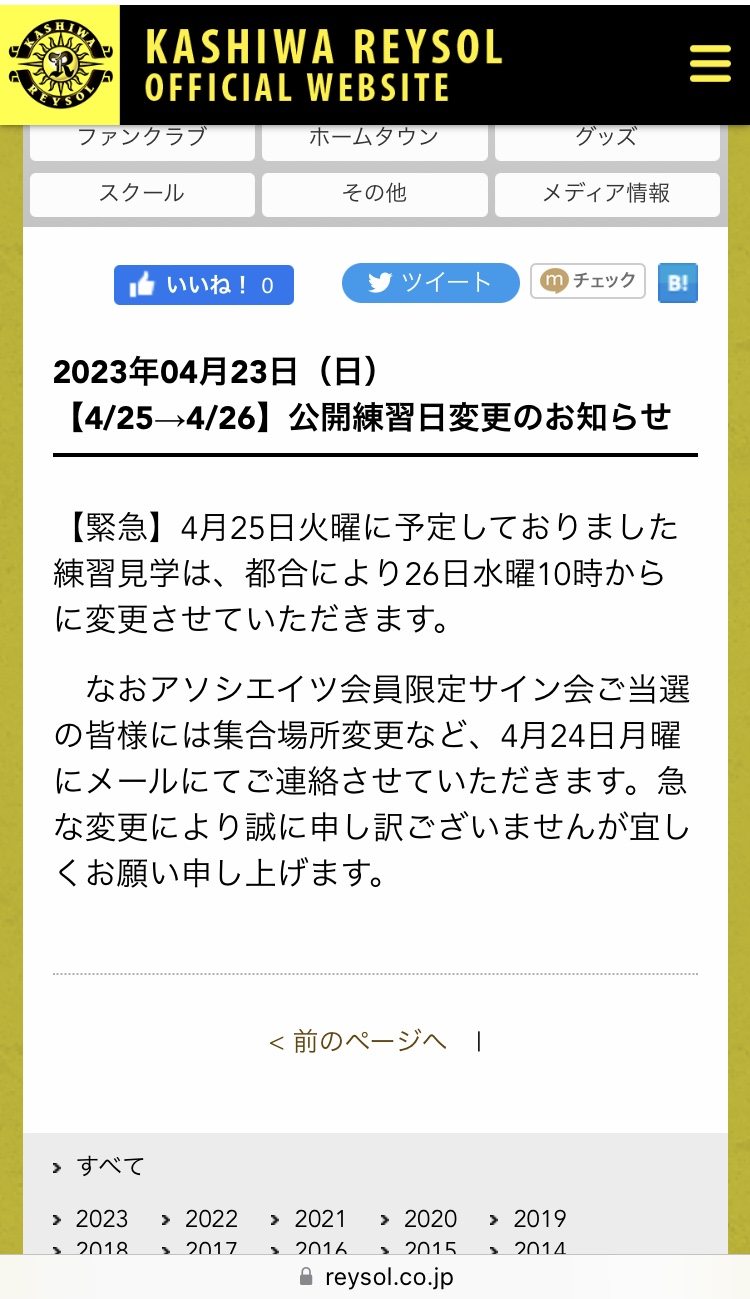Image resolution: width=750 pixels, height=1299 pixels.
Task: Select the スクール button
Action: click(x=142, y=194)
